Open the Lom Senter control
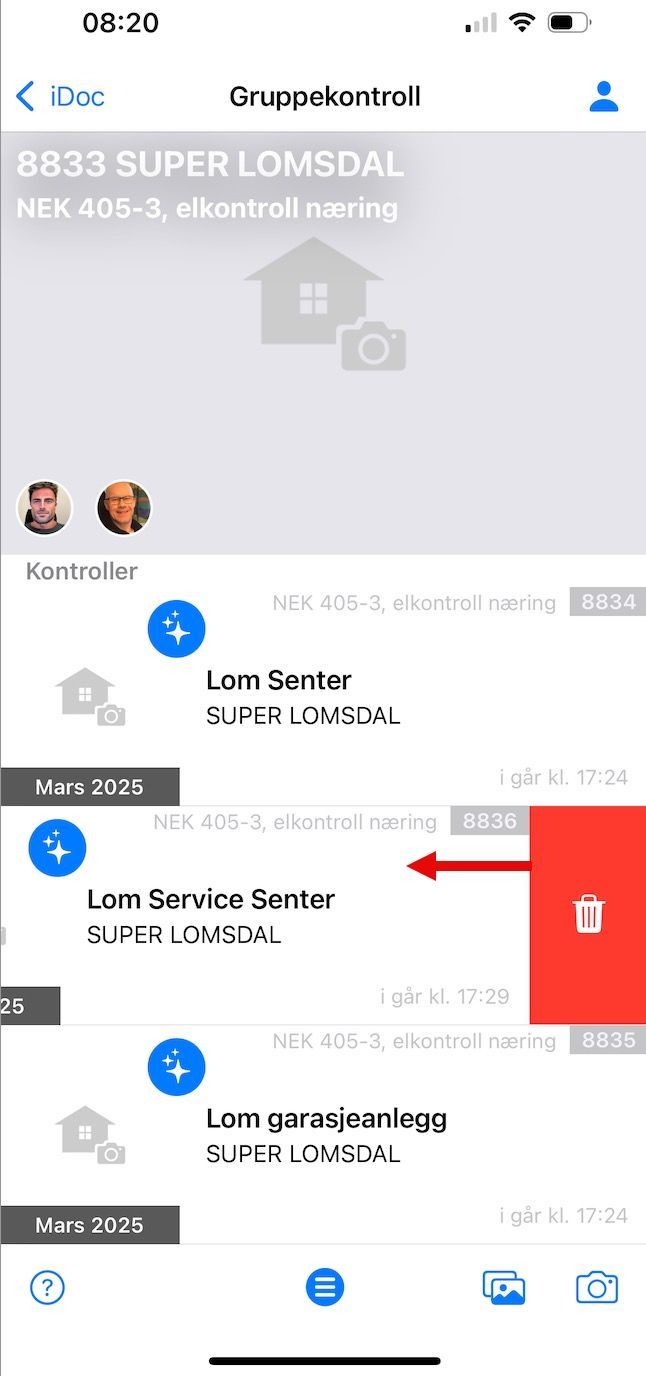 (279, 681)
